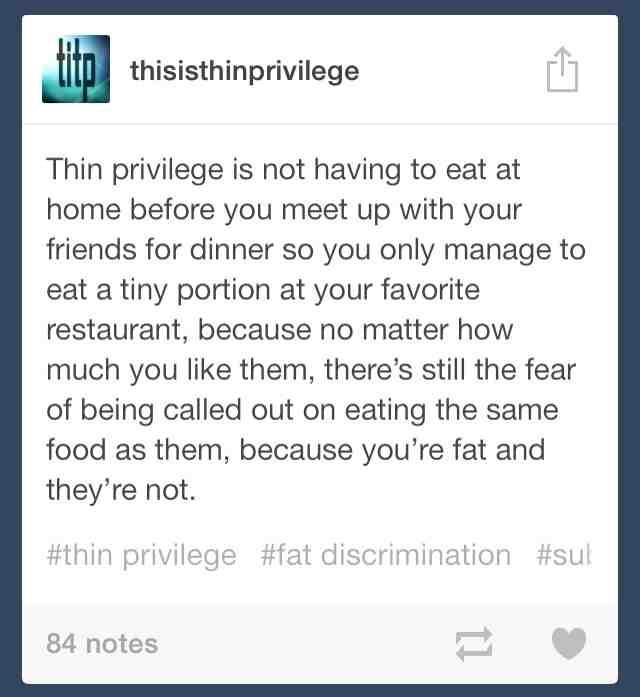Viewport: 640px width, 697px height.
Task: Open the #thin privilege tag
Action: point(141,554)
